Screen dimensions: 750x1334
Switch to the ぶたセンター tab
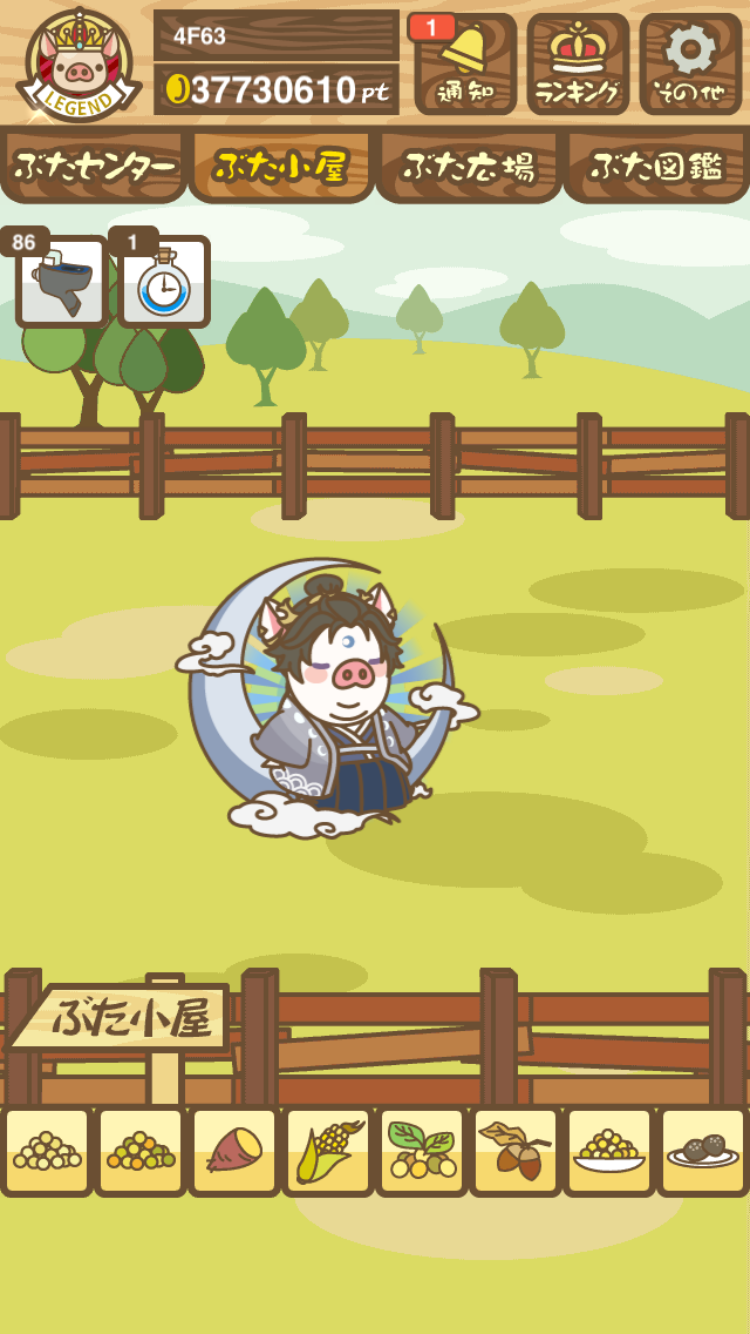click(x=95, y=167)
